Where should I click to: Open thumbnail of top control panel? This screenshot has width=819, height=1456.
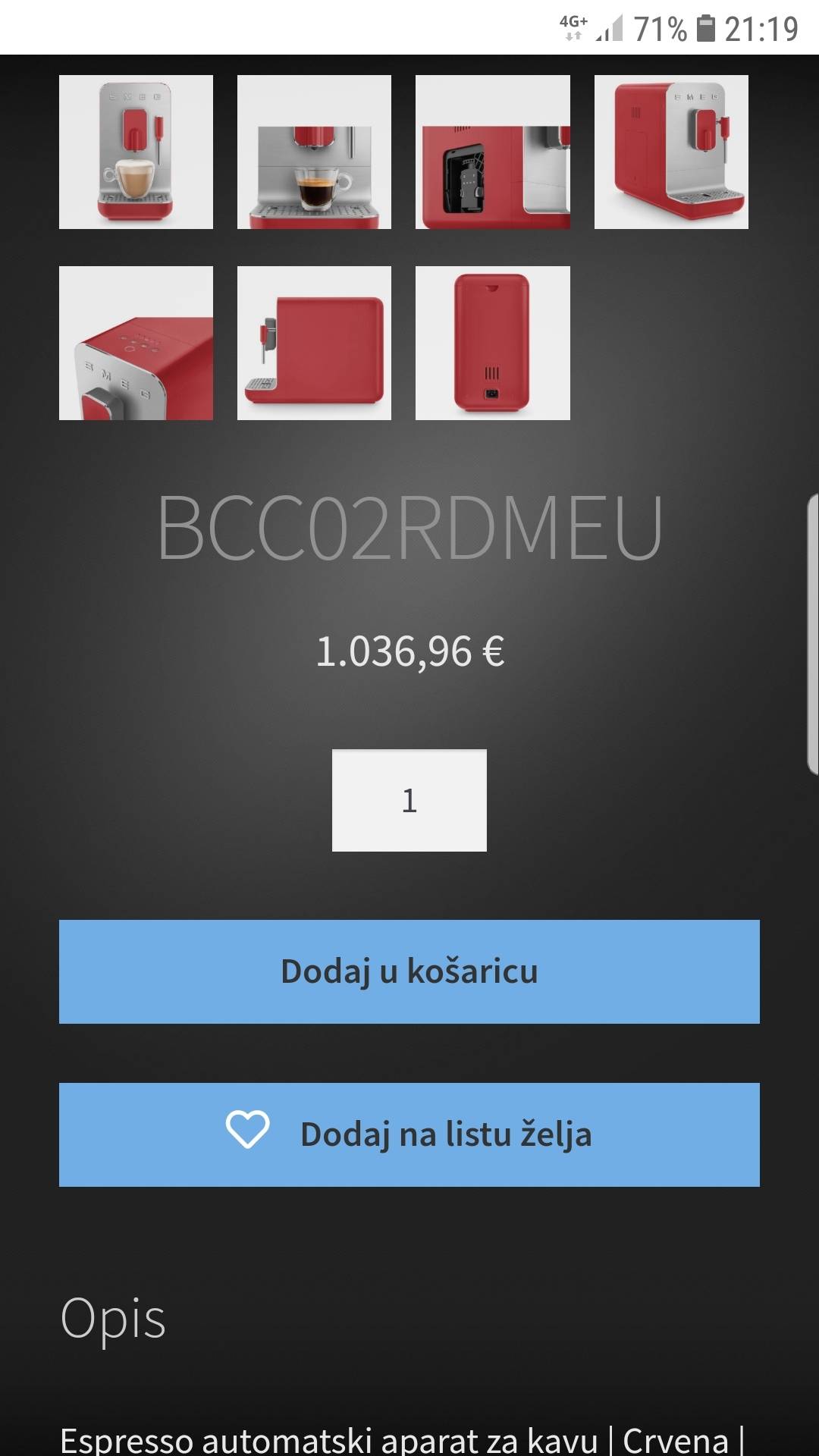[x=136, y=343]
